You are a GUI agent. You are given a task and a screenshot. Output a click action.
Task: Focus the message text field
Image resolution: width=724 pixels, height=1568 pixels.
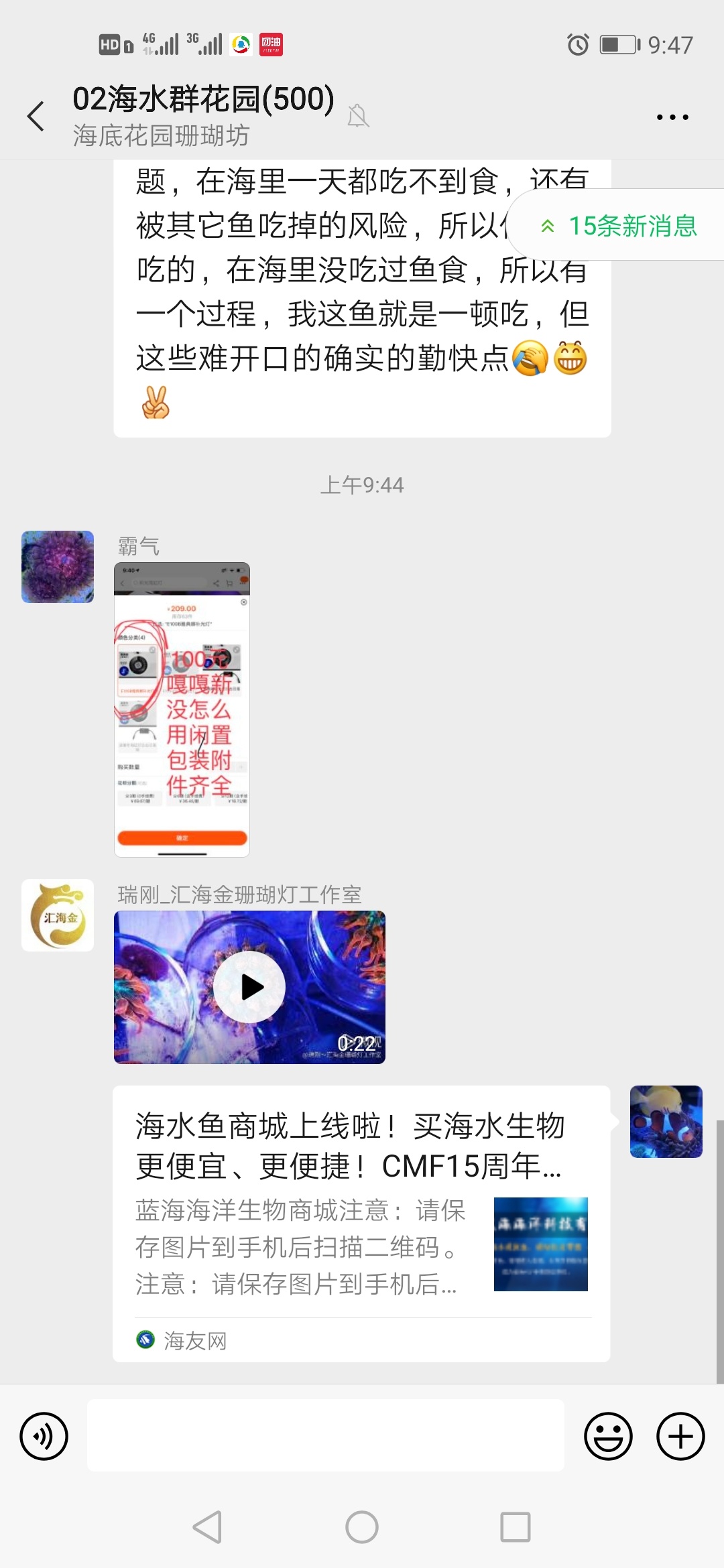click(x=325, y=1435)
